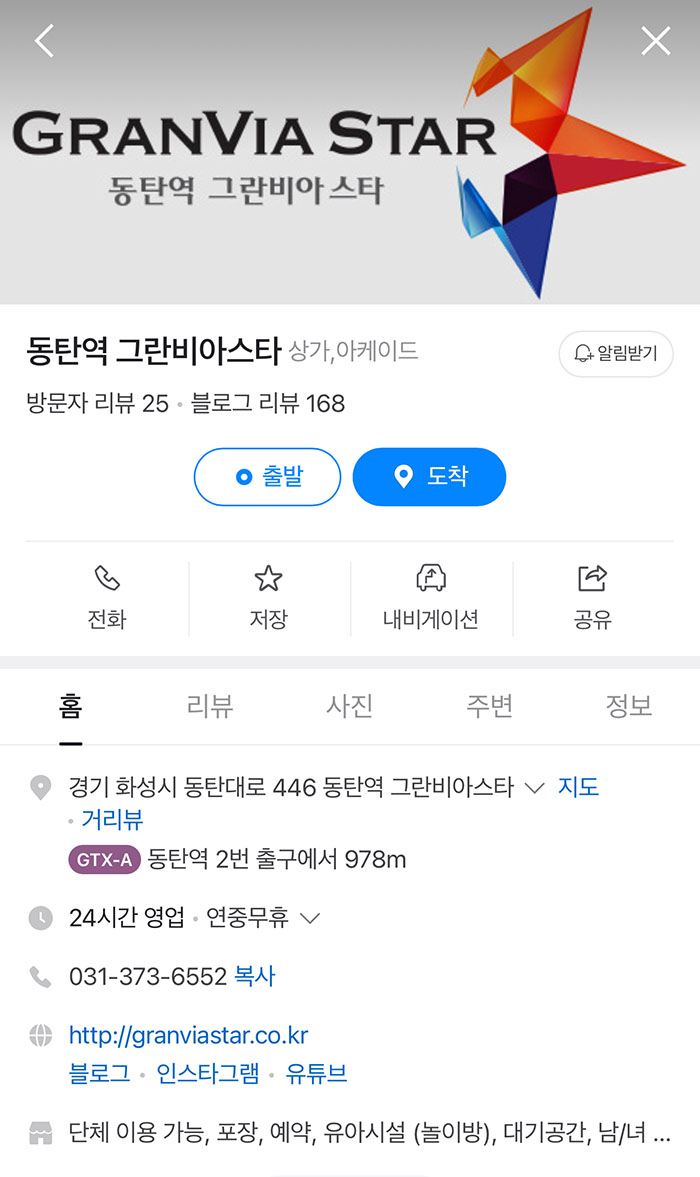Open the 정보 tab
Image resolution: width=700 pixels, height=1177 pixels.
tap(628, 707)
